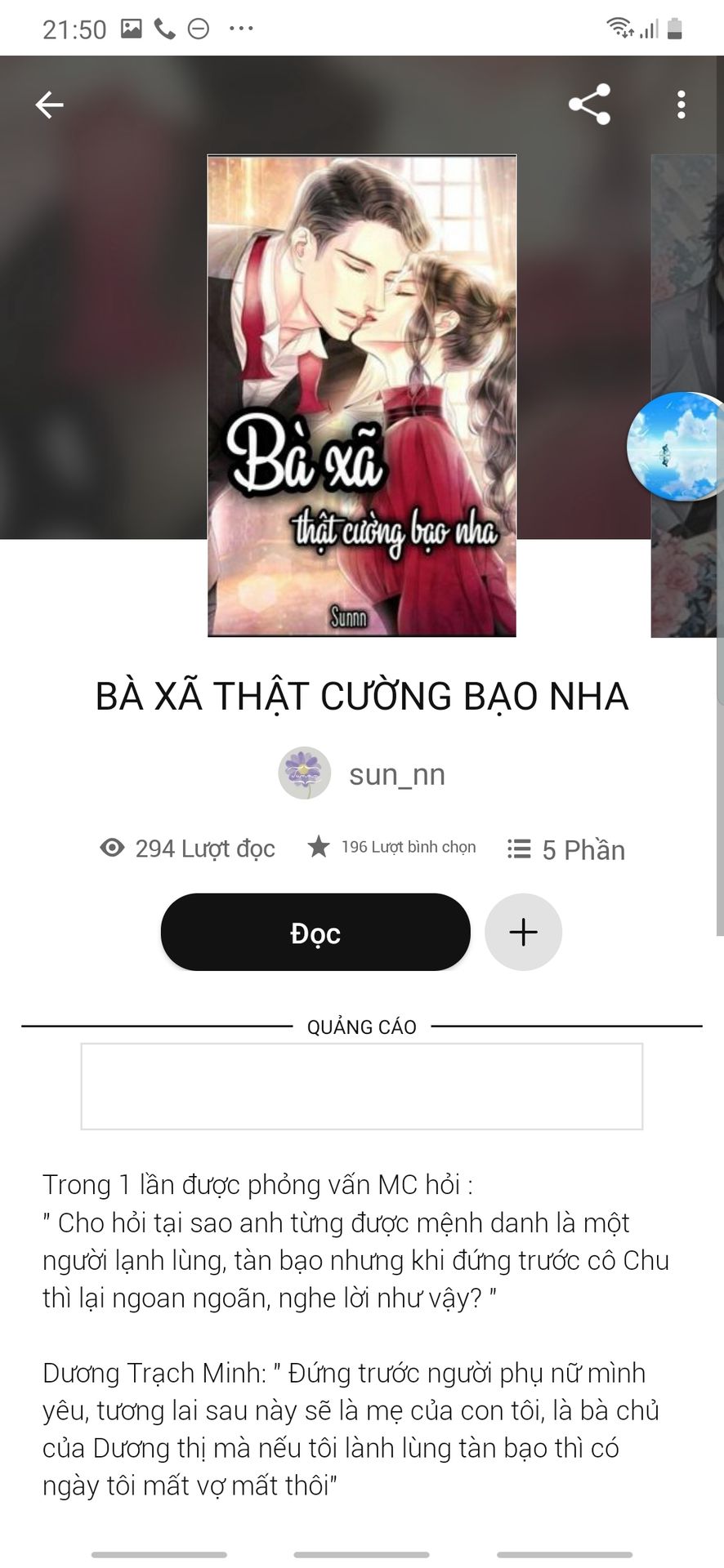Tap the floating sky bubble
Screen dimensions: 724x1568
pyautogui.click(x=676, y=447)
